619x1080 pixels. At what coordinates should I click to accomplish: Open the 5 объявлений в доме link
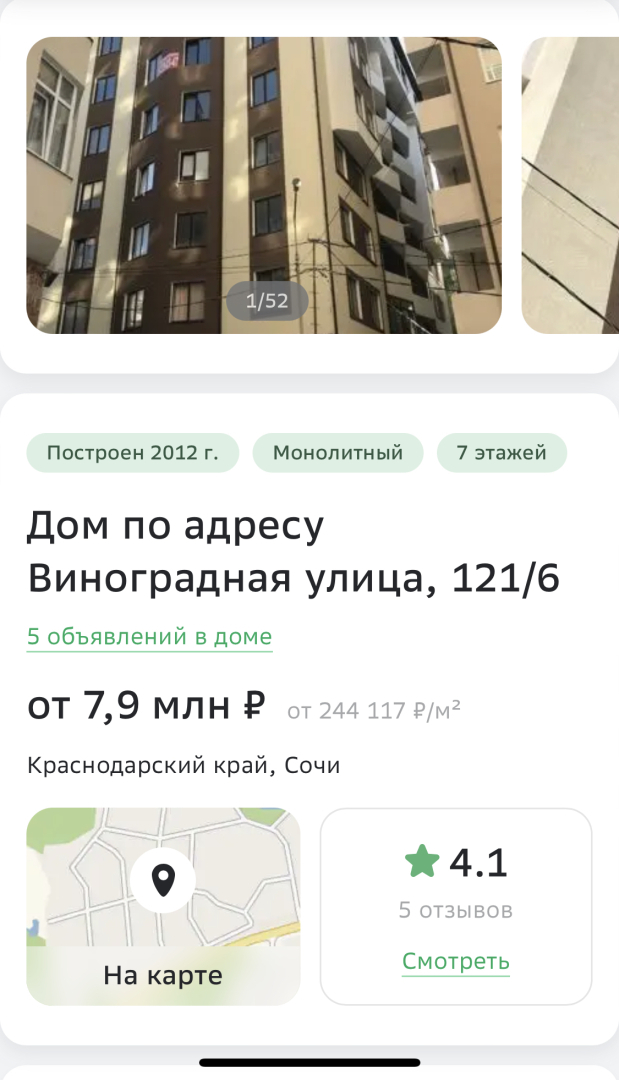click(149, 637)
